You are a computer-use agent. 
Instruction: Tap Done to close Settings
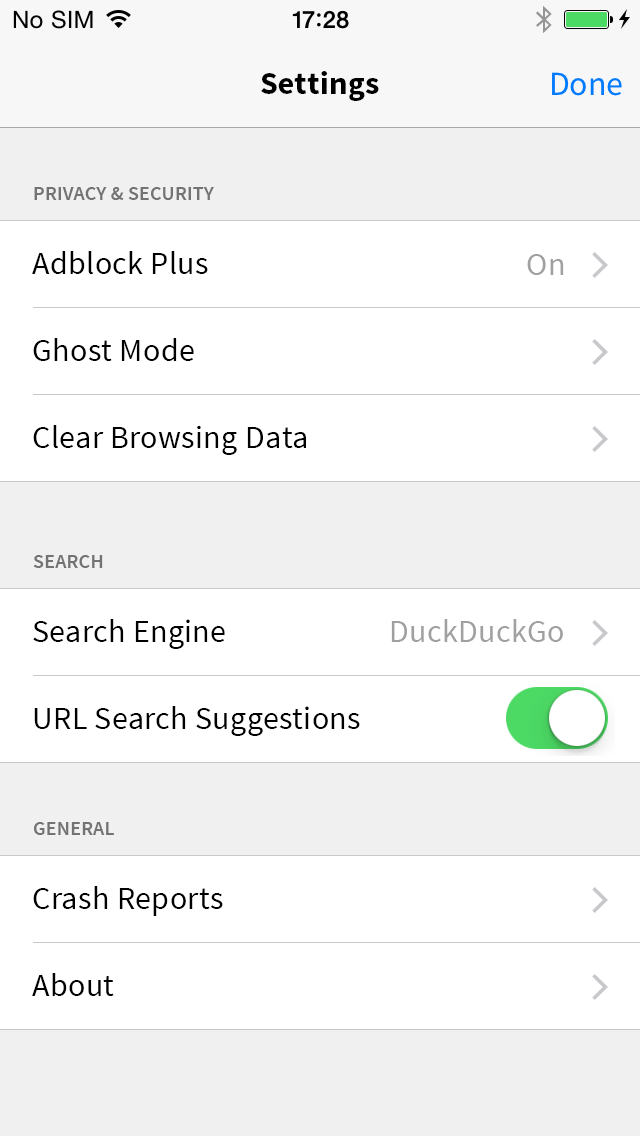(x=586, y=84)
